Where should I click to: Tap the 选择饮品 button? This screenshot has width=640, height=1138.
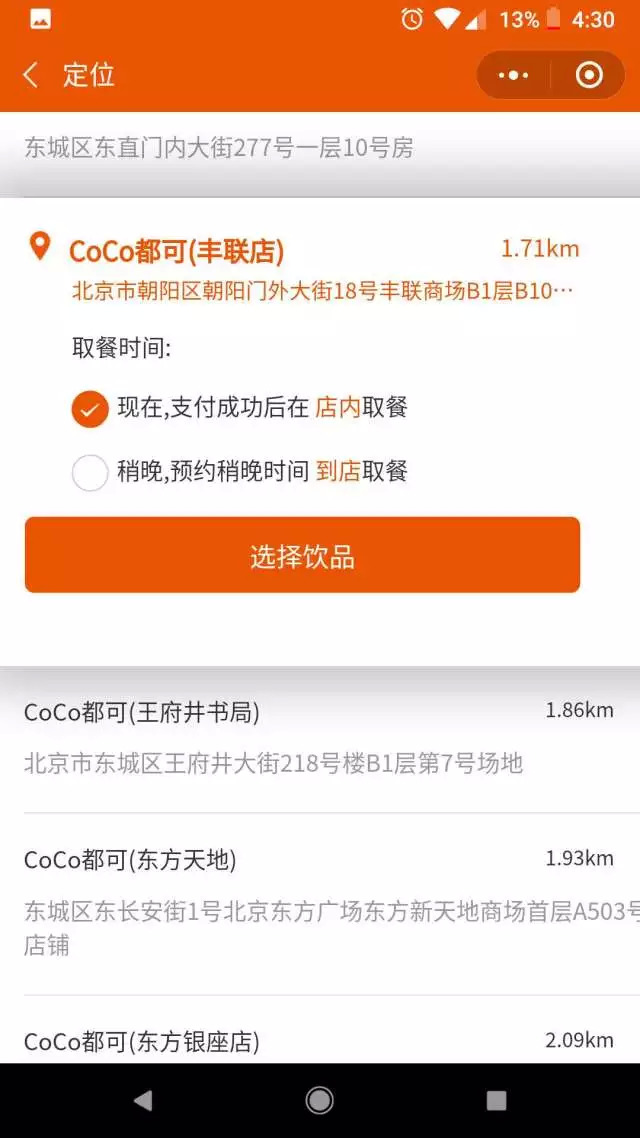pos(303,555)
